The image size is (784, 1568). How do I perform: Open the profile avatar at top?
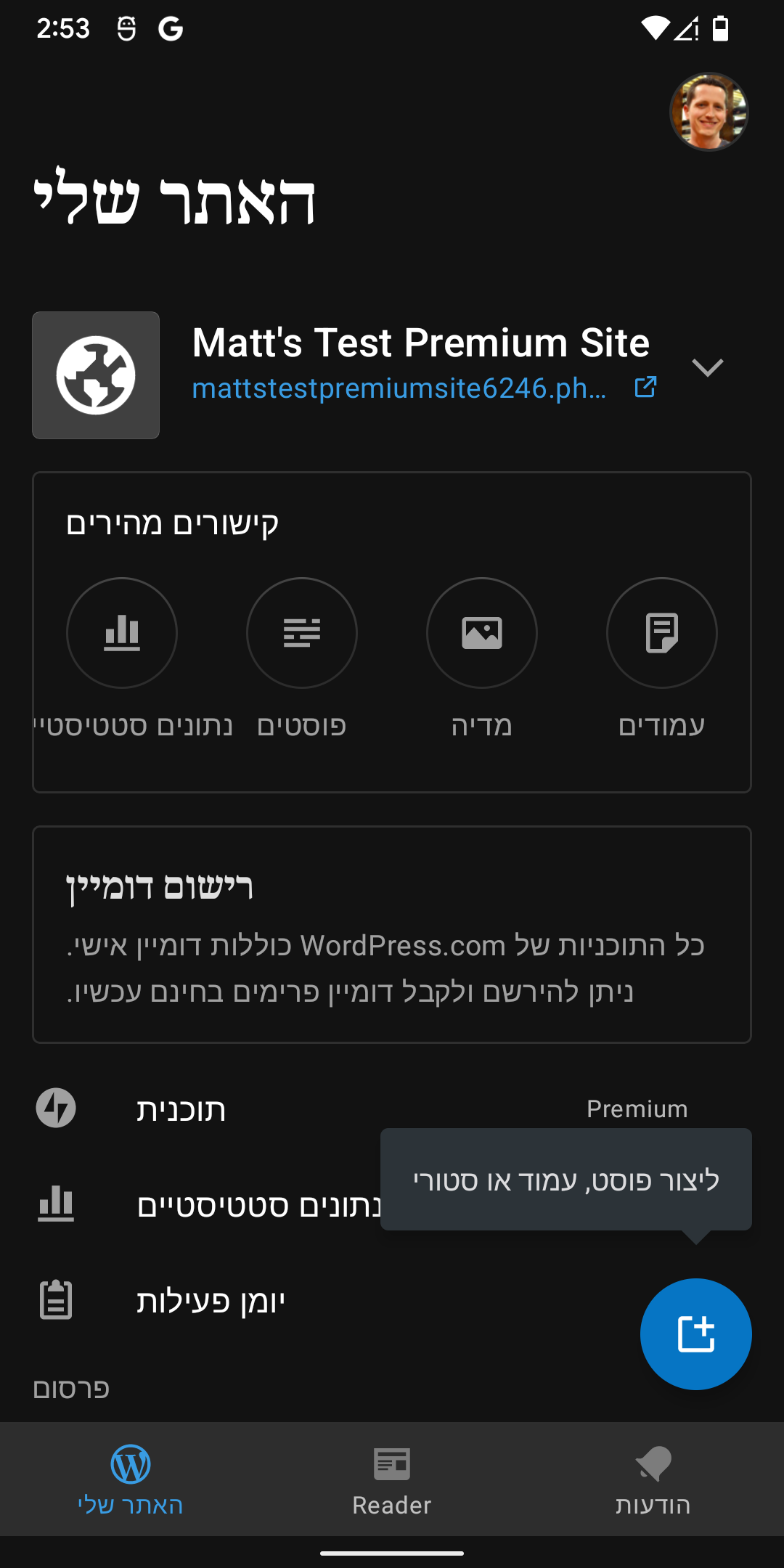(709, 112)
